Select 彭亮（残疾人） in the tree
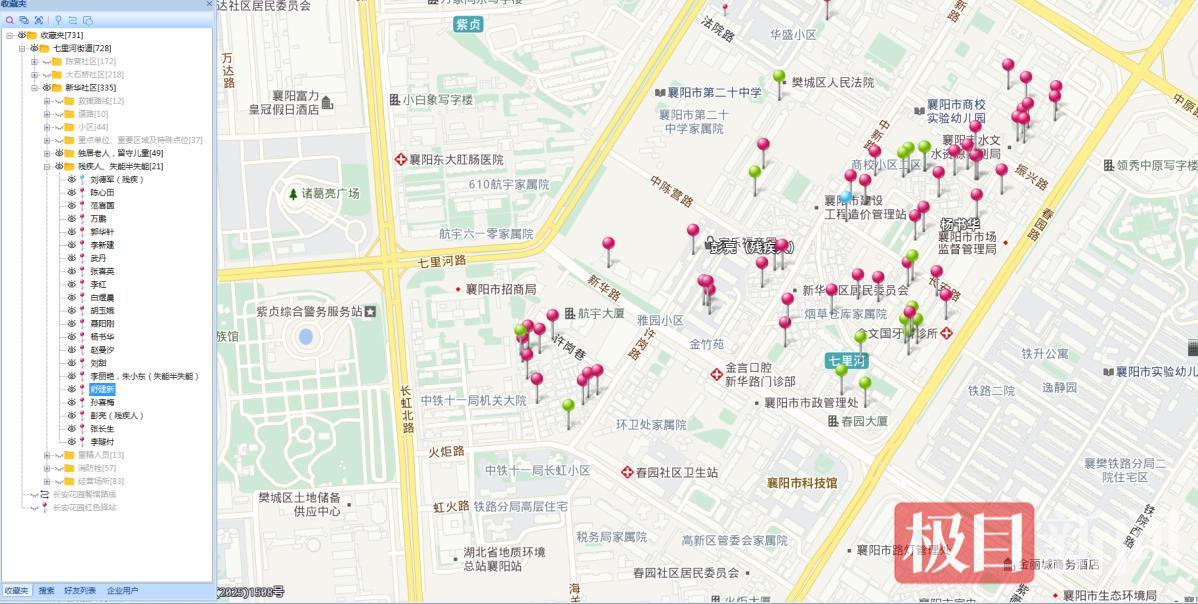The image size is (1198, 604). click(116, 415)
